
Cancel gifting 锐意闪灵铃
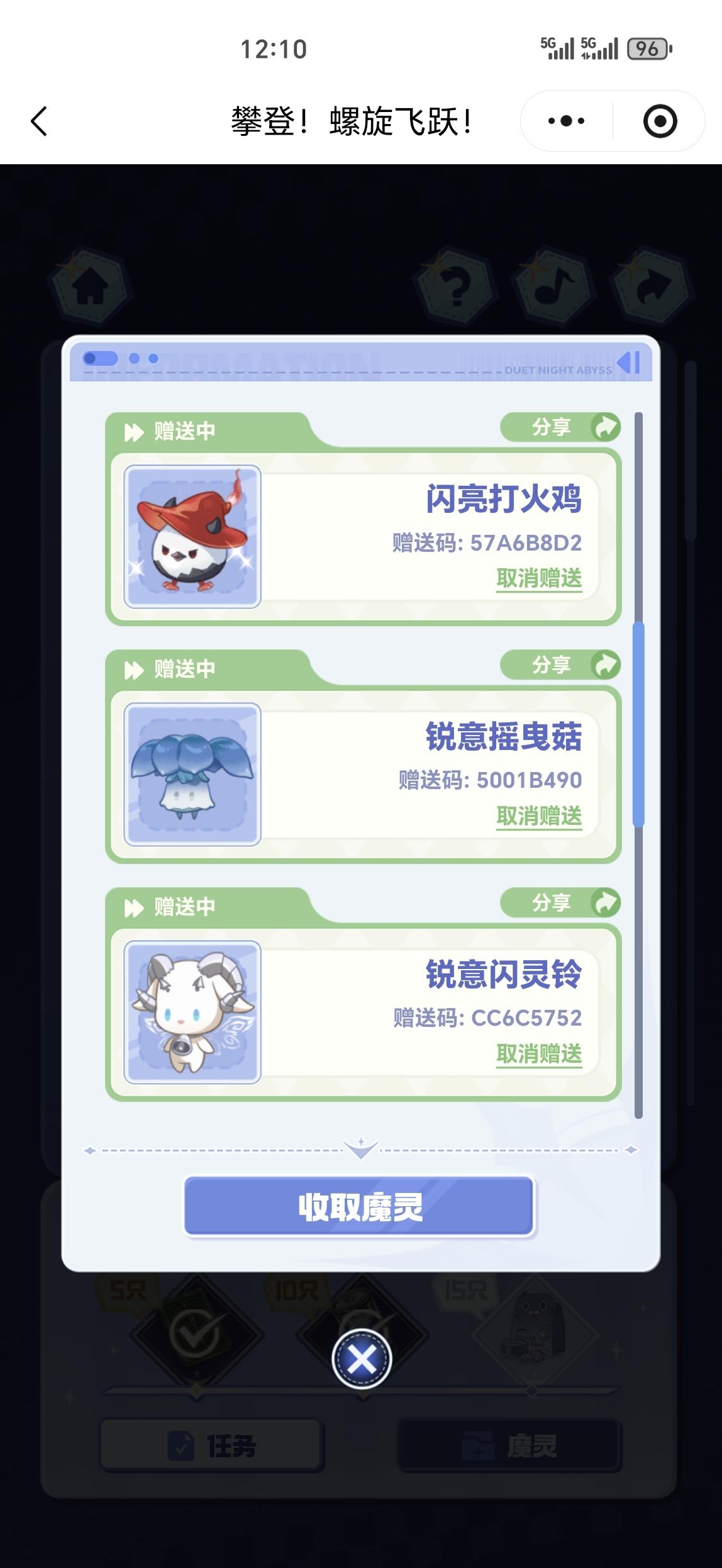tap(539, 1054)
